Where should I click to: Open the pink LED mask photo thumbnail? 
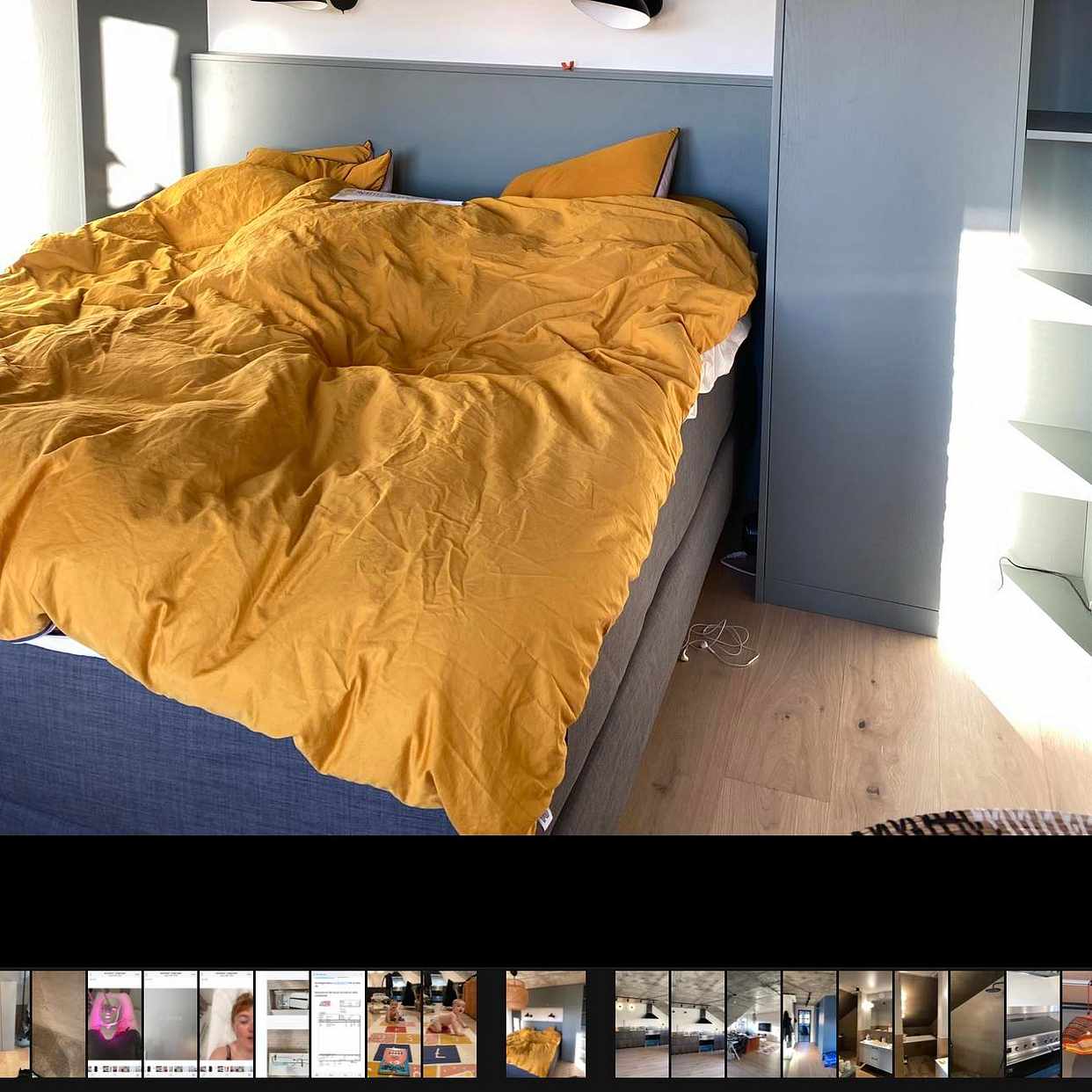point(114,1023)
